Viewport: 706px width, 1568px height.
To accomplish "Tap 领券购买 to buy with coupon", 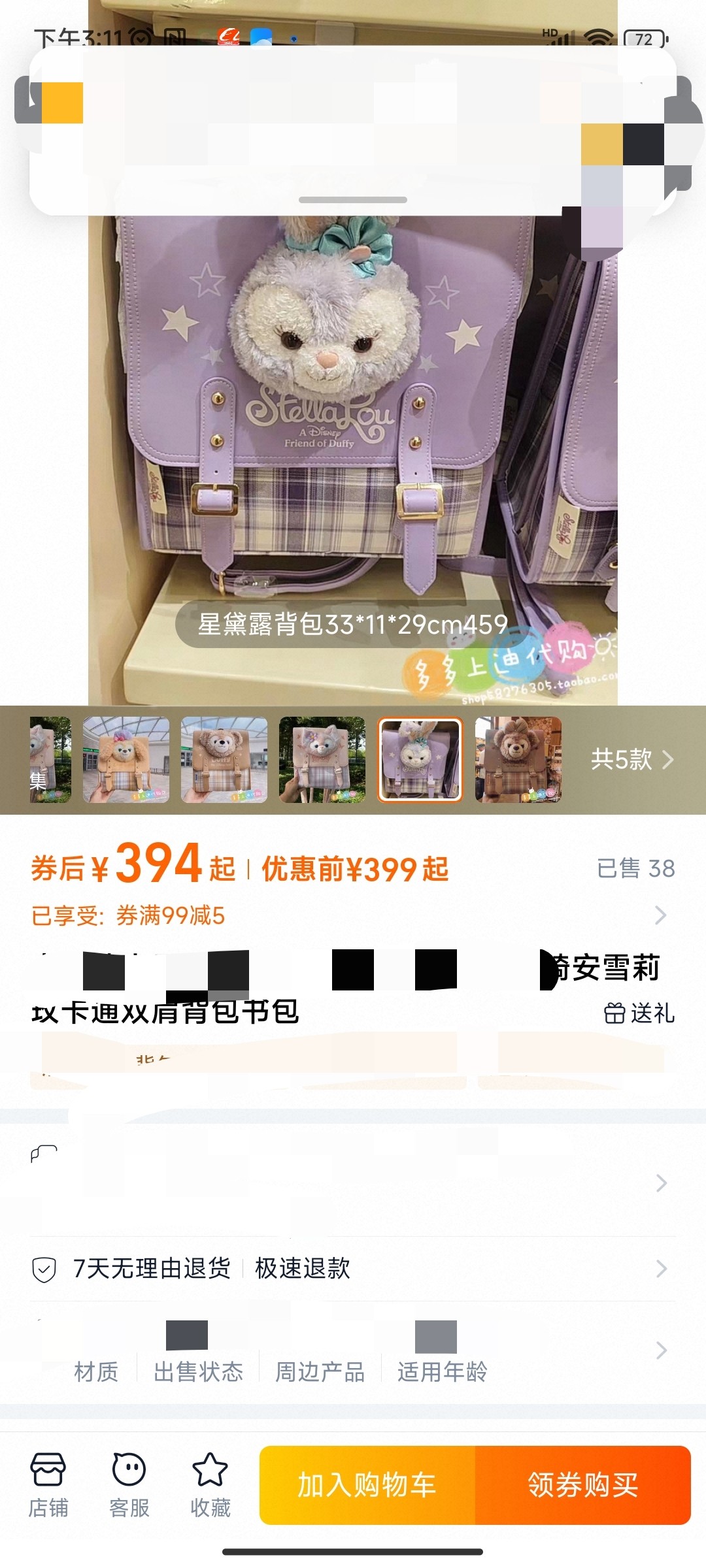I will (x=582, y=1485).
